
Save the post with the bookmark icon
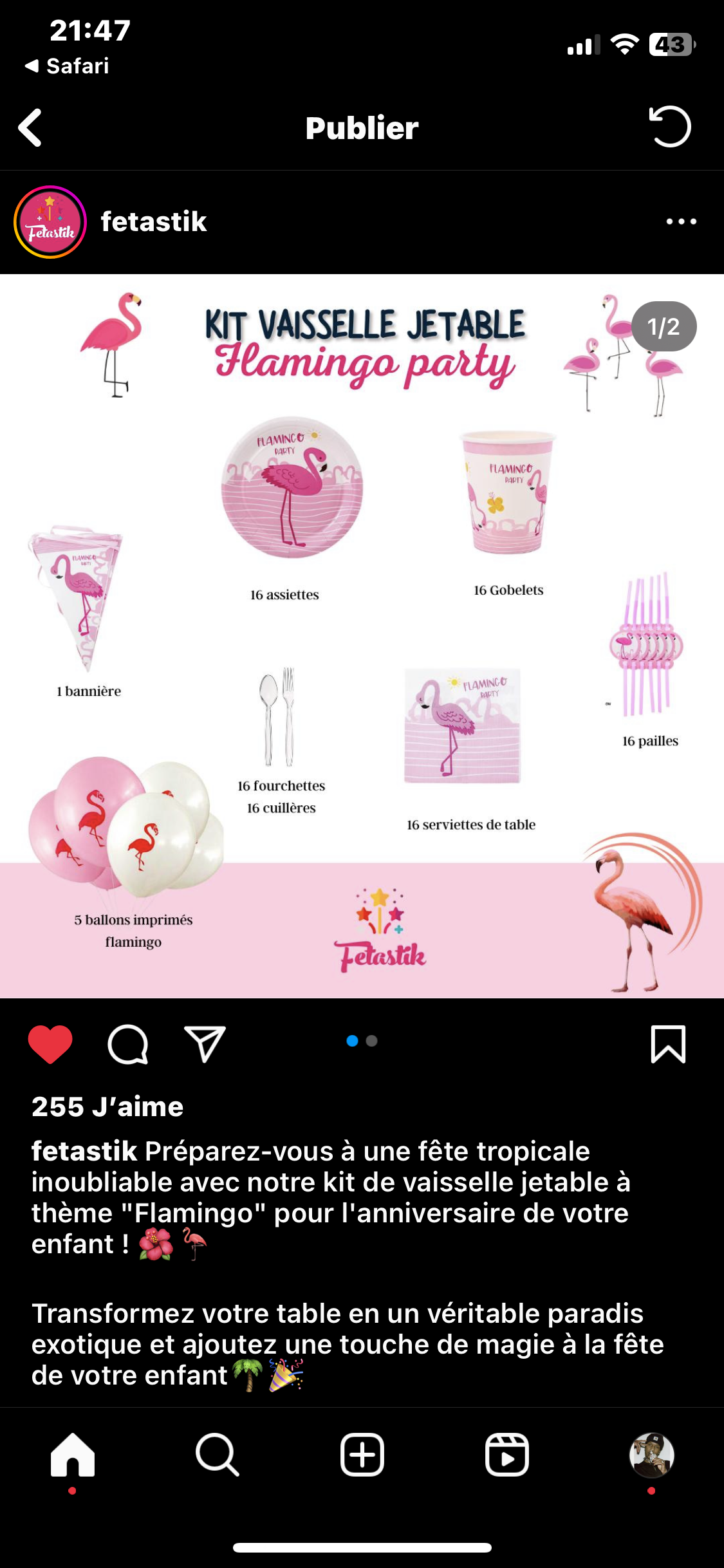tap(668, 1043)
